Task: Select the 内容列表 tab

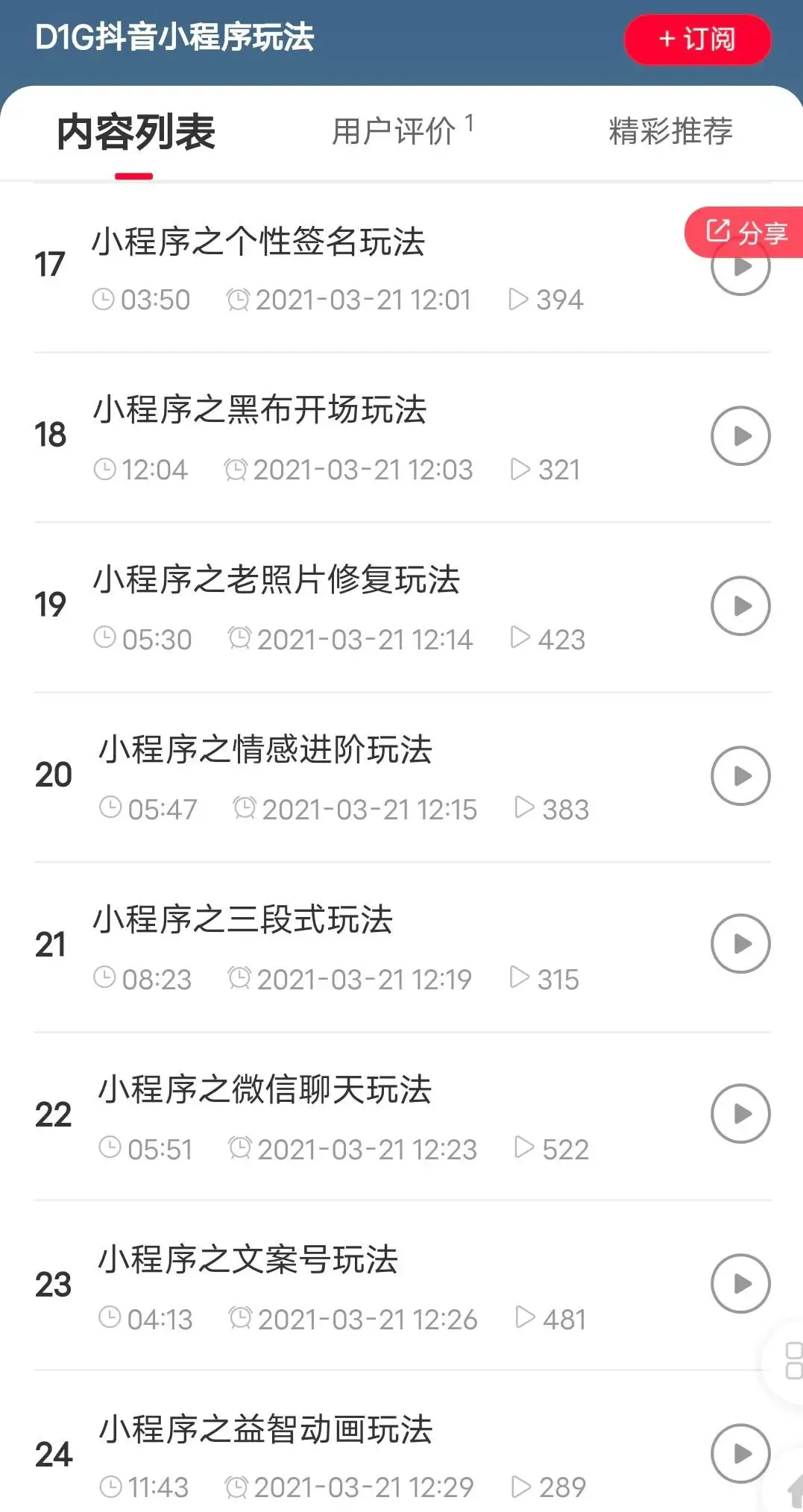Action: coord(136,133)
